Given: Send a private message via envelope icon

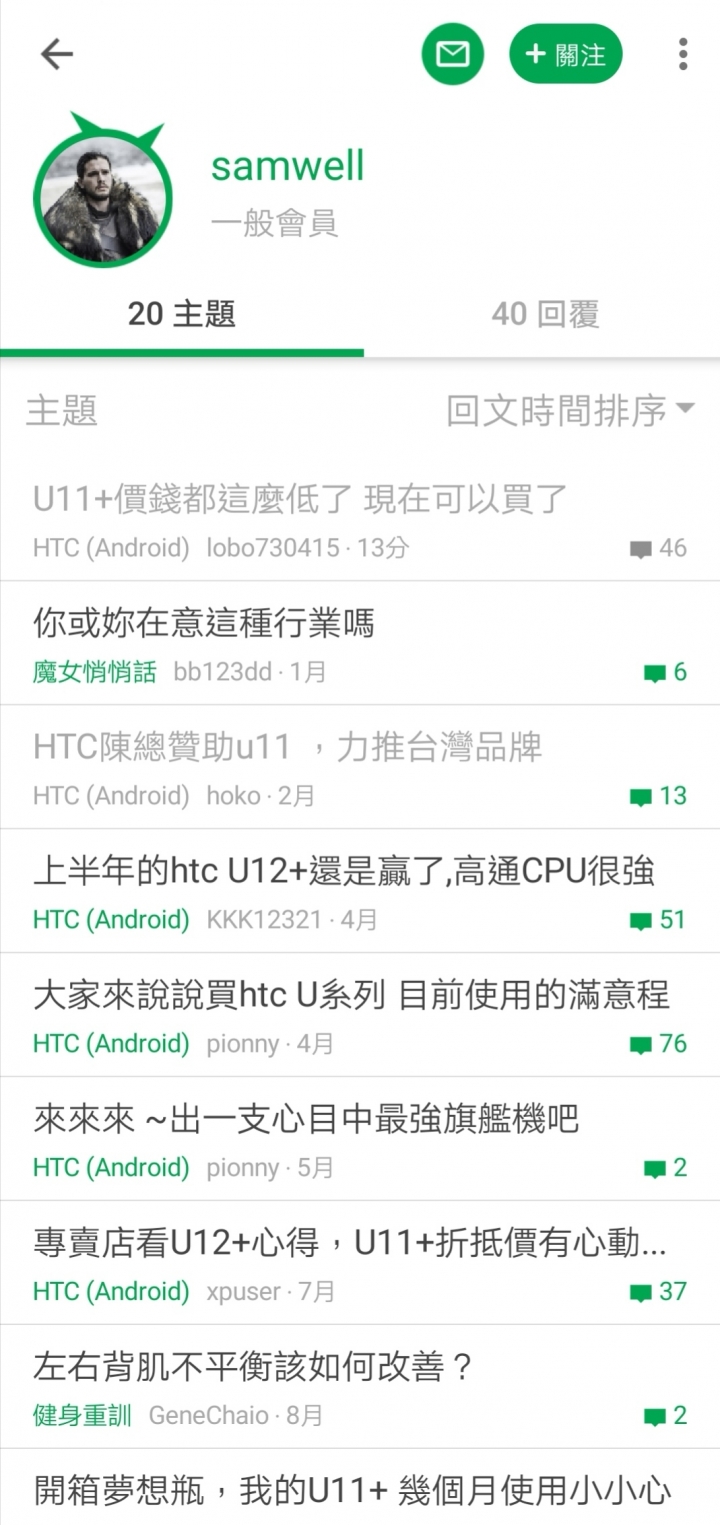Looking at the screenshot, I should click(452, 54).
